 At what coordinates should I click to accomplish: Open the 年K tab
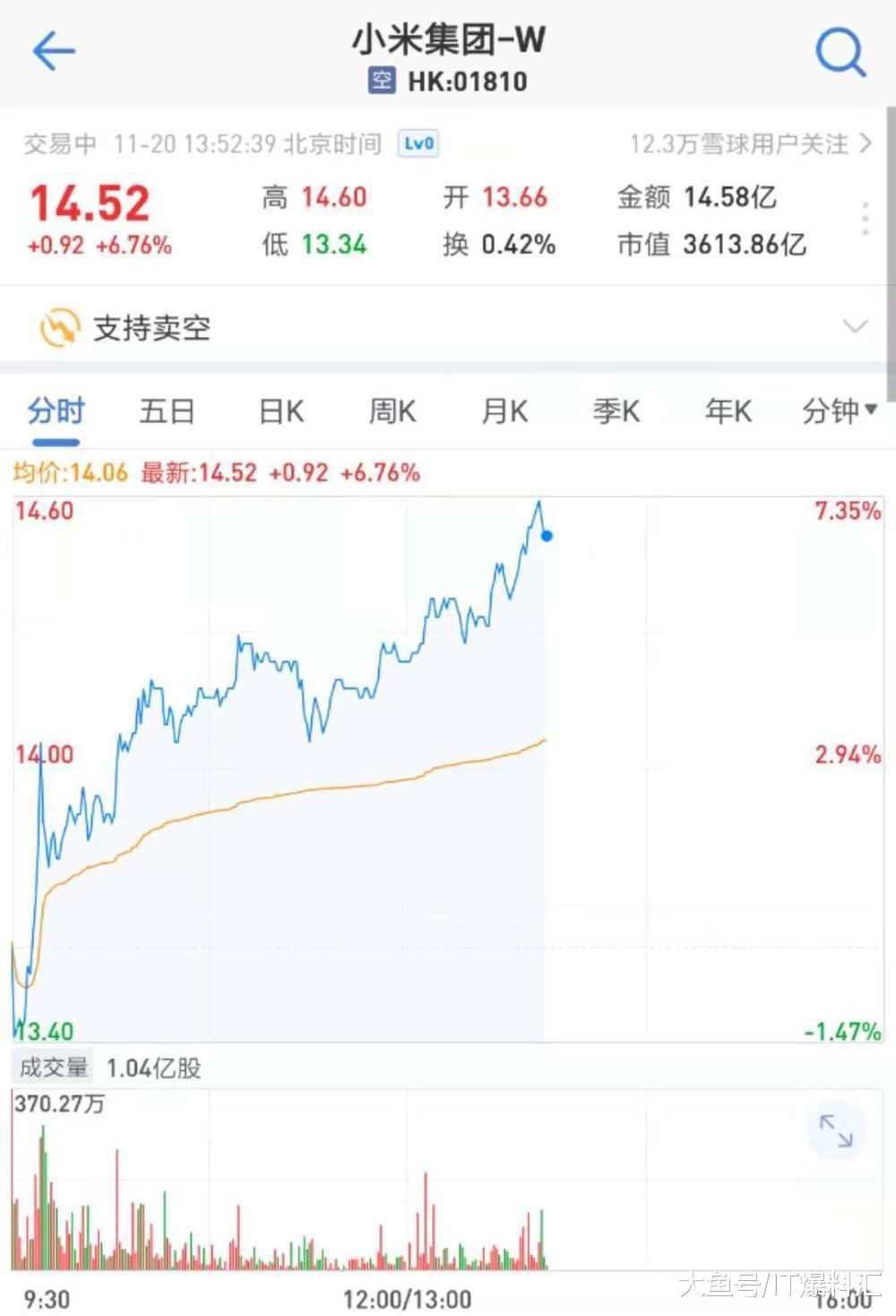(x=727, y=410)
